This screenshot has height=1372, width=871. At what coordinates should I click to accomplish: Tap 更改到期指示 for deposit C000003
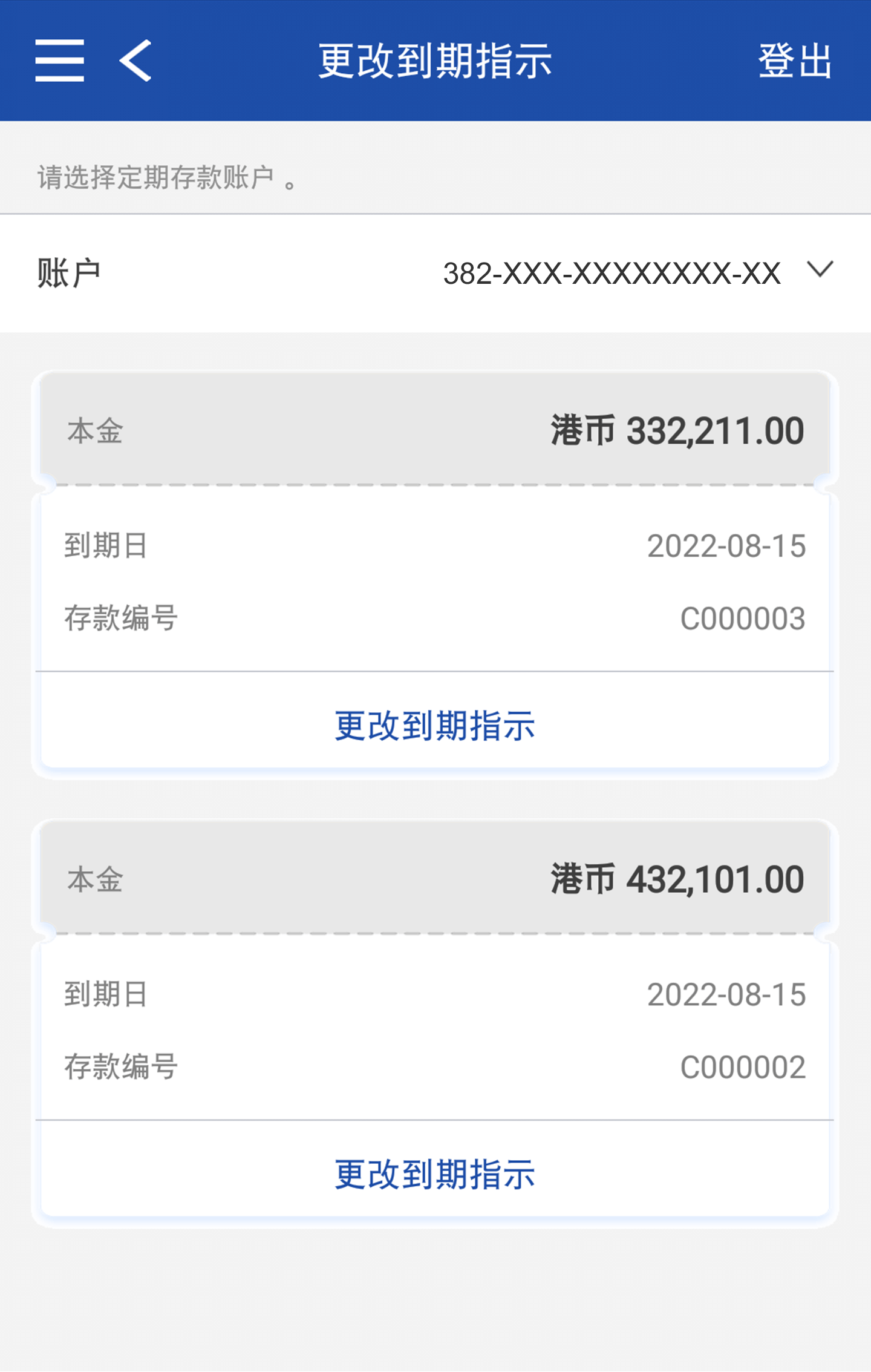click(x=435, y=725)
